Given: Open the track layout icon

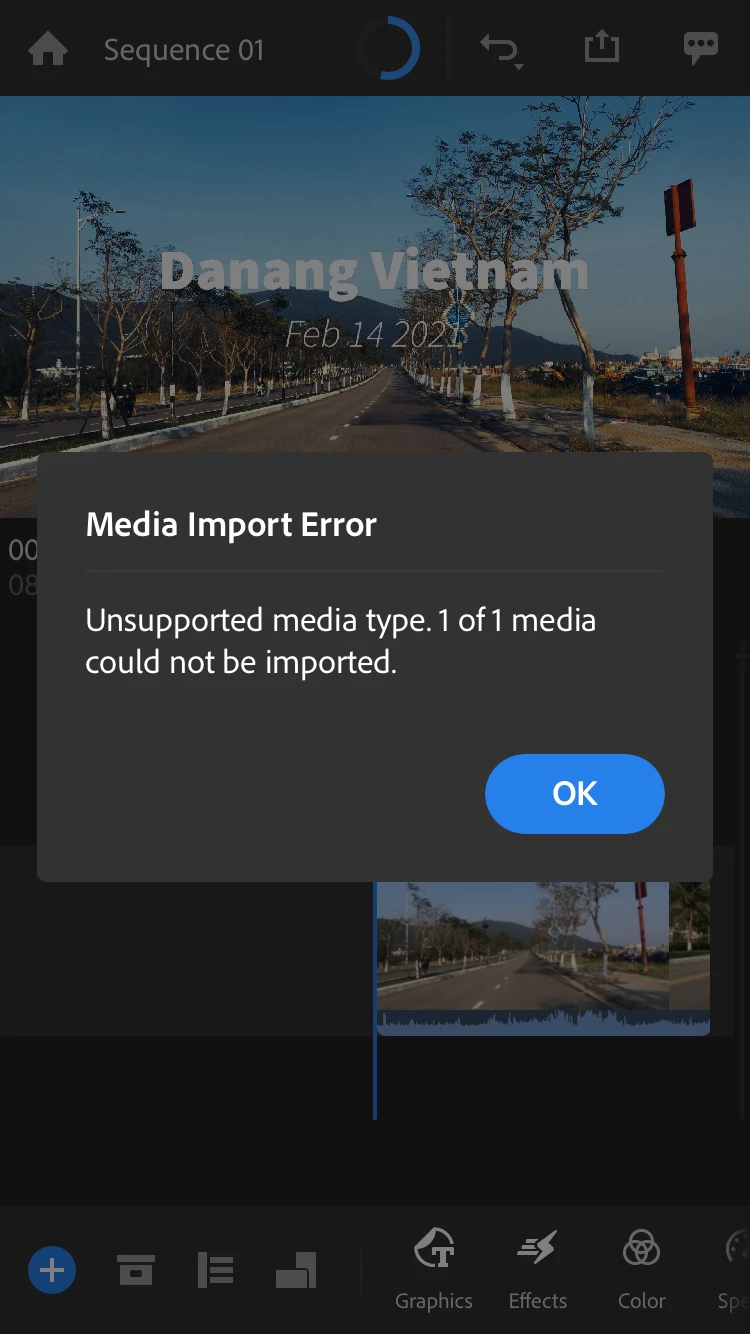Looking at the screenshot, I should (215, 1270).
